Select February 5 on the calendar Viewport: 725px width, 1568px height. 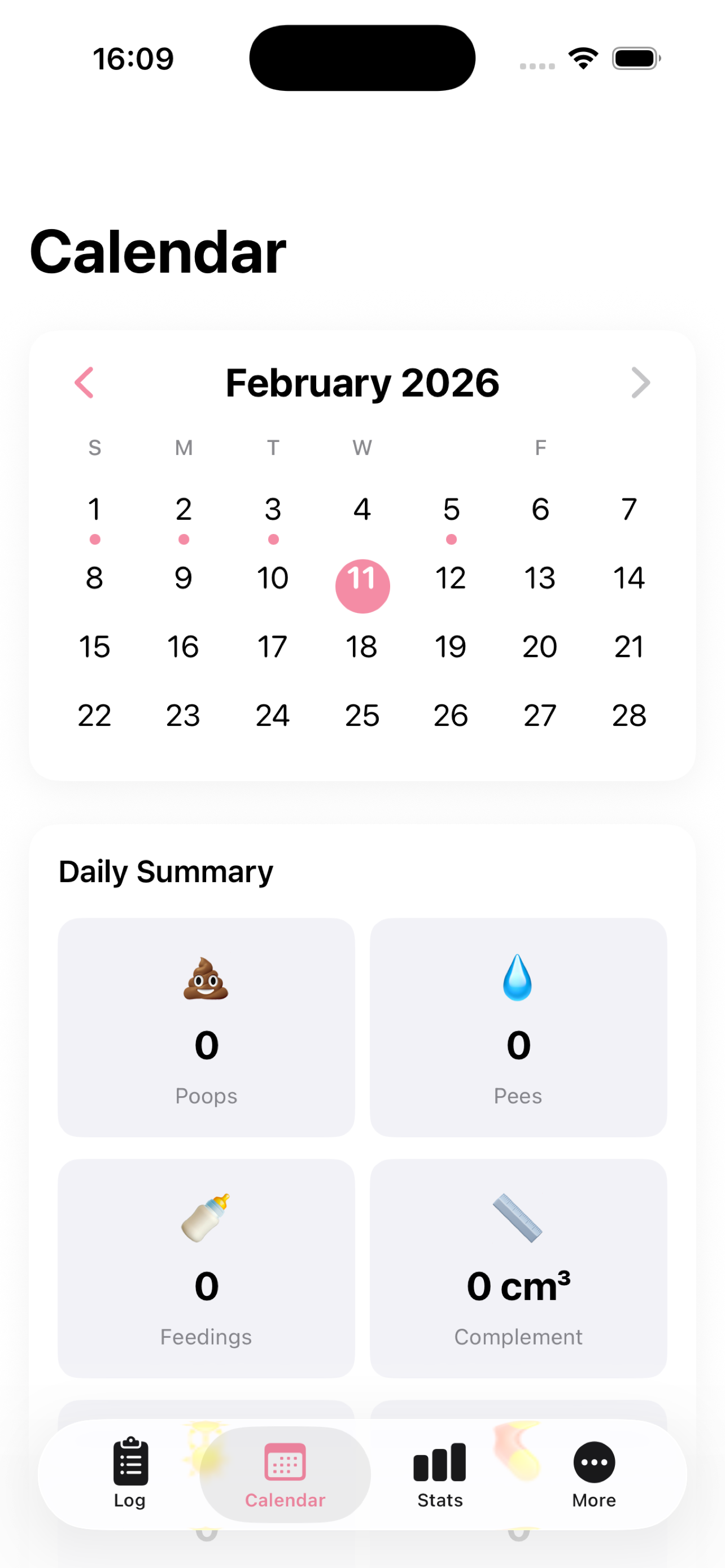pyautogui.click(x=451, y=510)
